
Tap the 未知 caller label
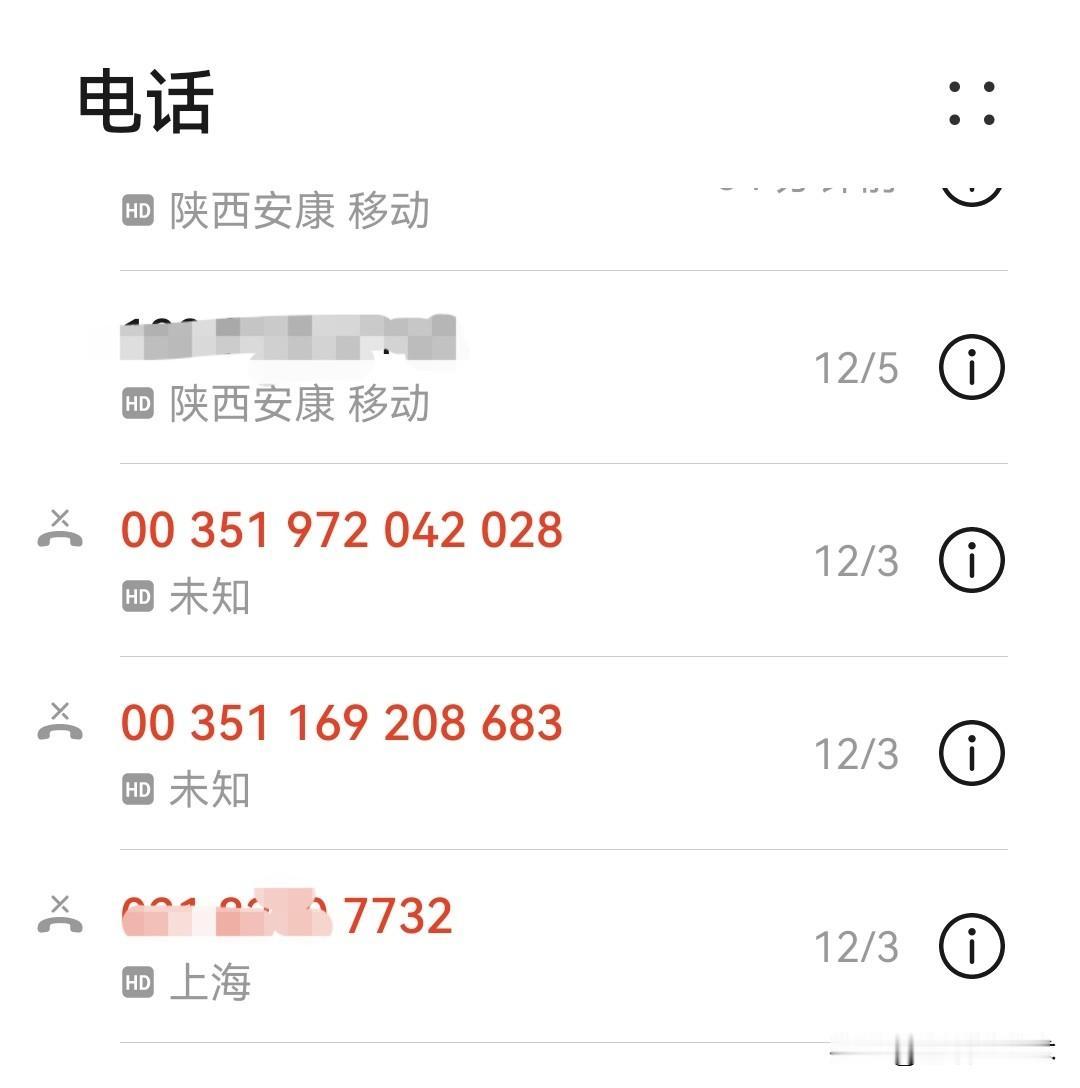pos(210,596)
